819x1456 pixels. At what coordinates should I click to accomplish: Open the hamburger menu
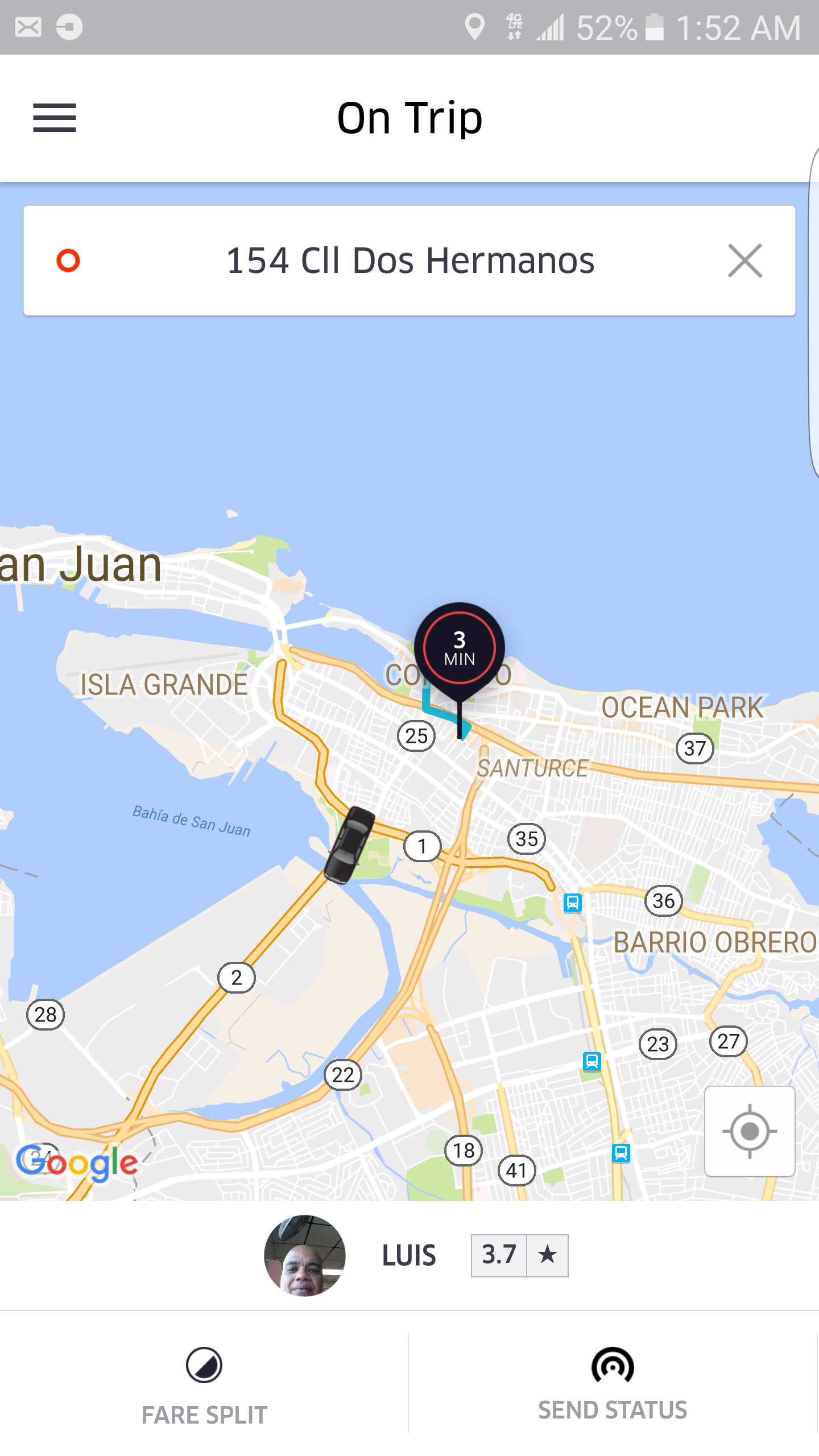[55, 118]
